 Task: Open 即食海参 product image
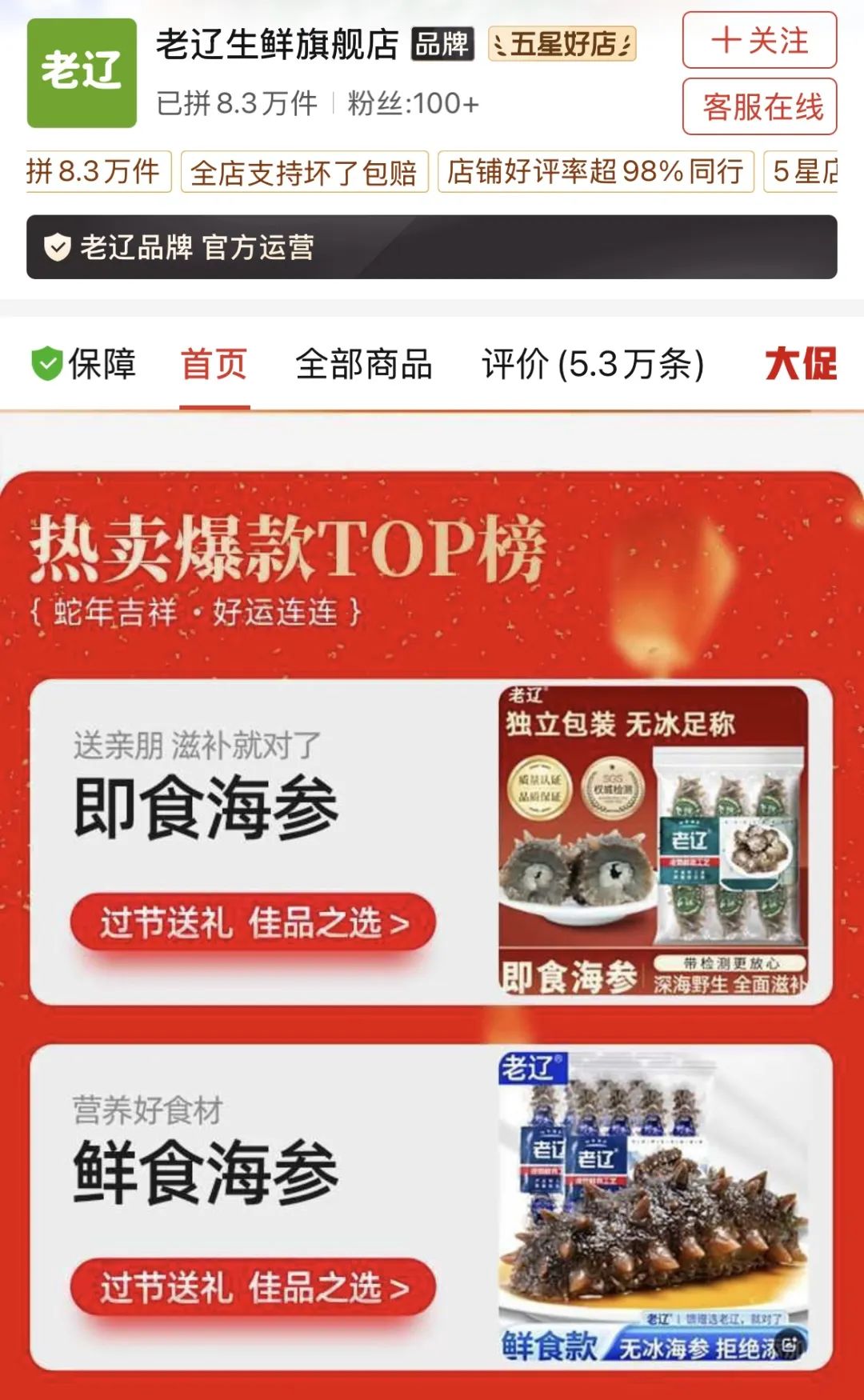(653, 842)
